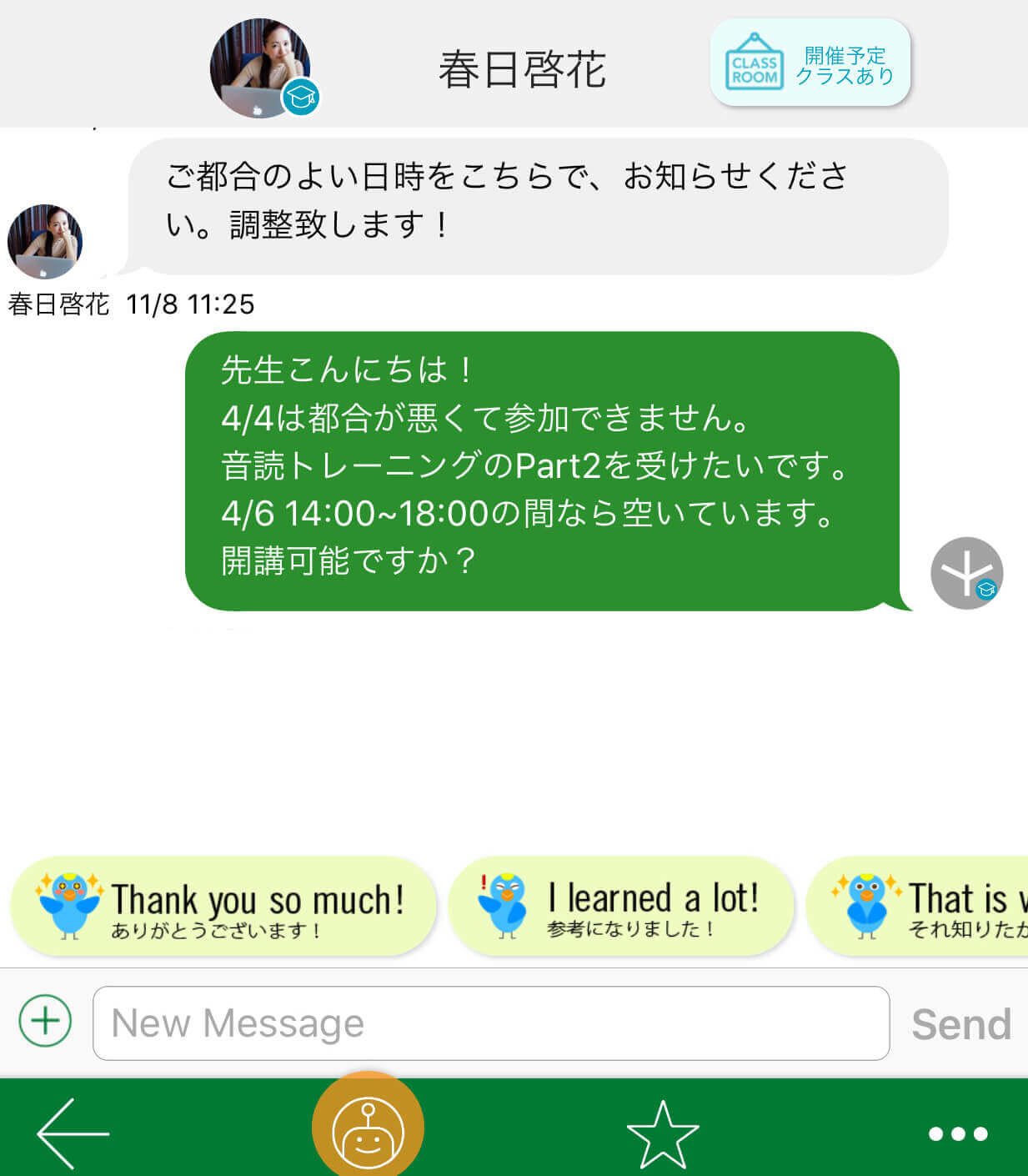This screenshot has height=1176, width=1028.
Task: Open the three-dot more menu
Action: tap(958, 1133)
